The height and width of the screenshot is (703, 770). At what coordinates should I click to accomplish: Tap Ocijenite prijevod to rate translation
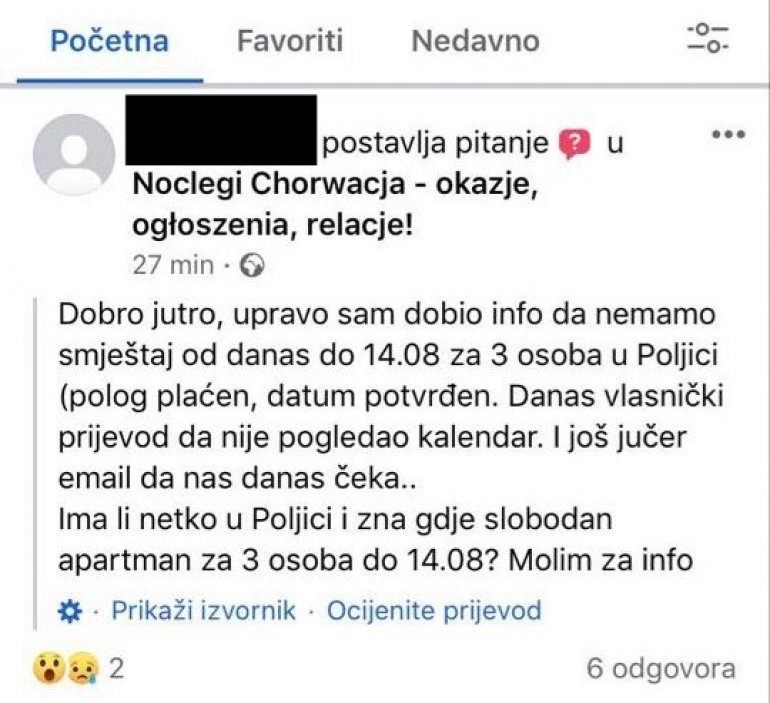(434, 610)
